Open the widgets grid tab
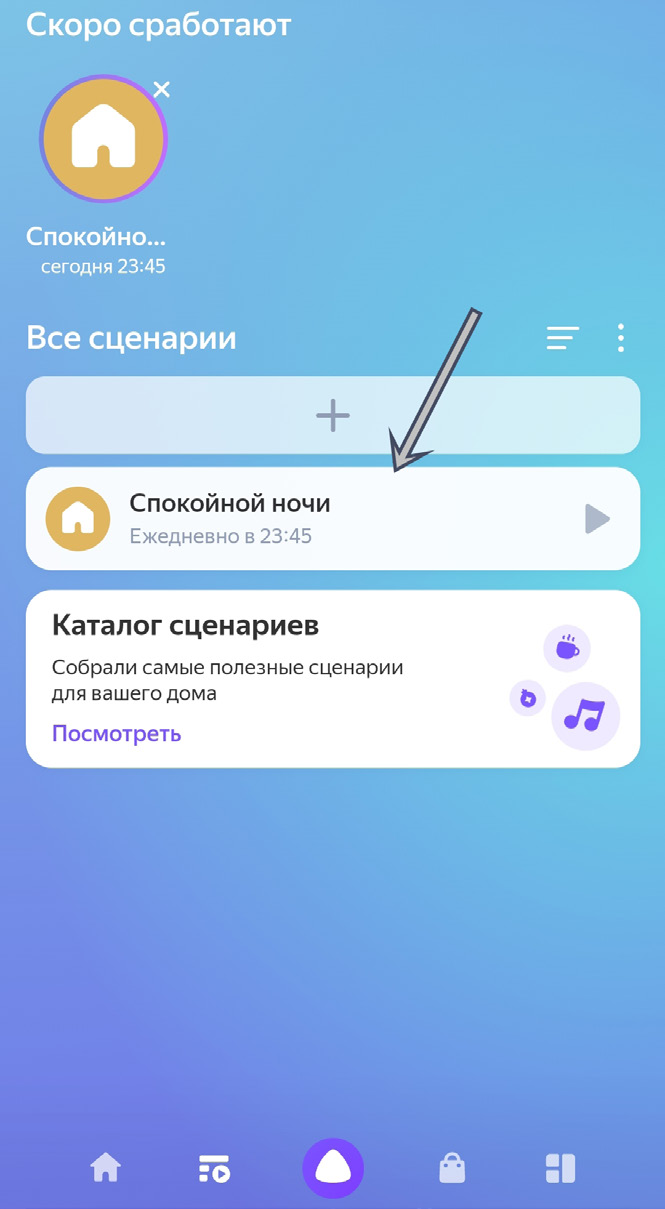Viewport: 665px width, 1209px height. [560, 1167]
